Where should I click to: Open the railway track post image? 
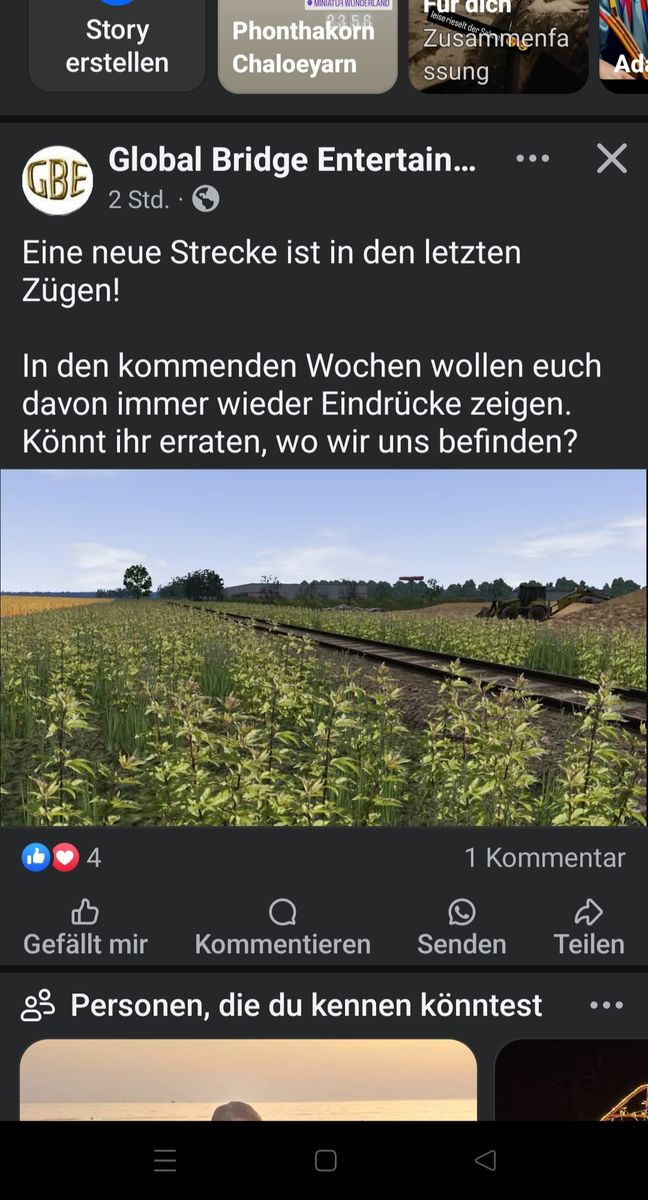[x=324, y=647]
